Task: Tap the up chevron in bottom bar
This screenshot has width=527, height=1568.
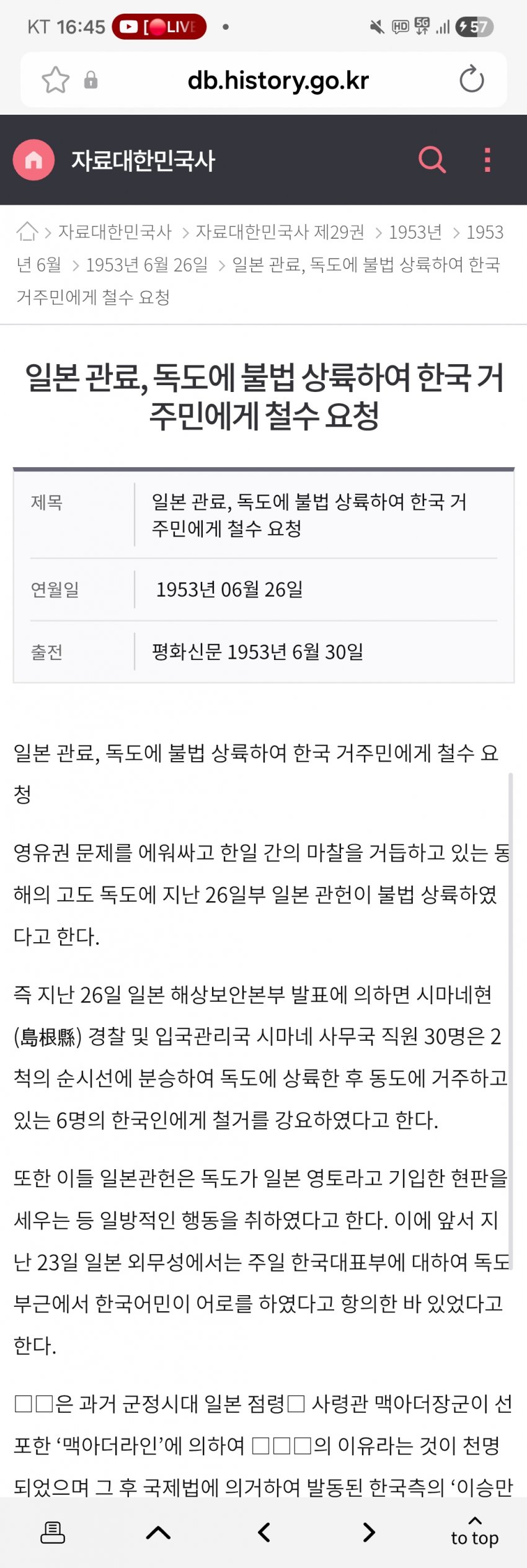Action: point(158,1532)
